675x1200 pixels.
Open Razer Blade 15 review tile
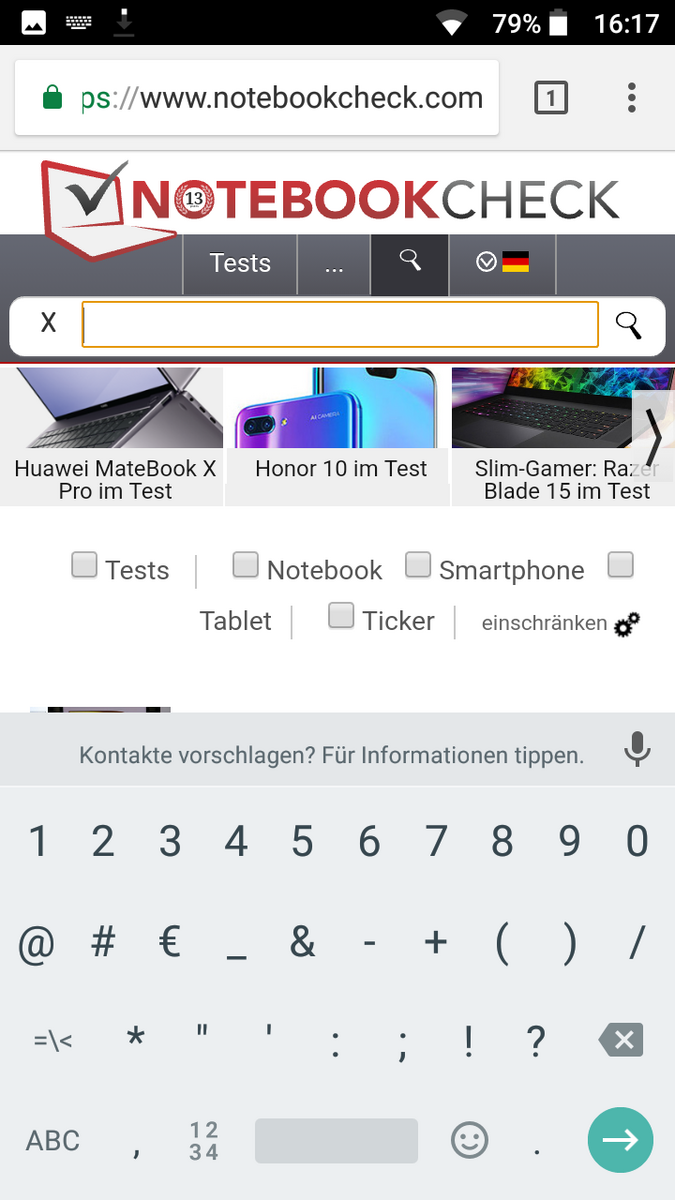tap(560, 436)
